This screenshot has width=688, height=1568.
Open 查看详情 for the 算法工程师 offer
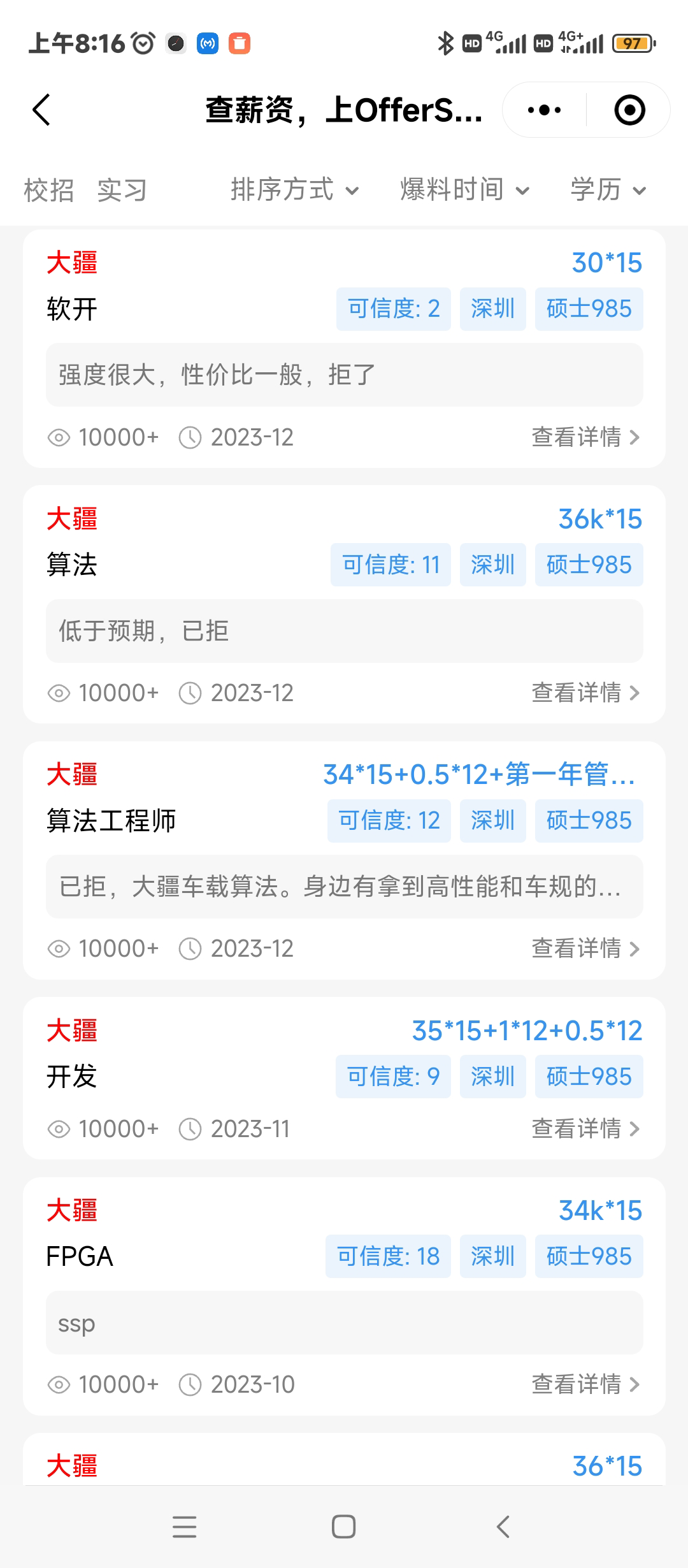[x=585, y=948]
